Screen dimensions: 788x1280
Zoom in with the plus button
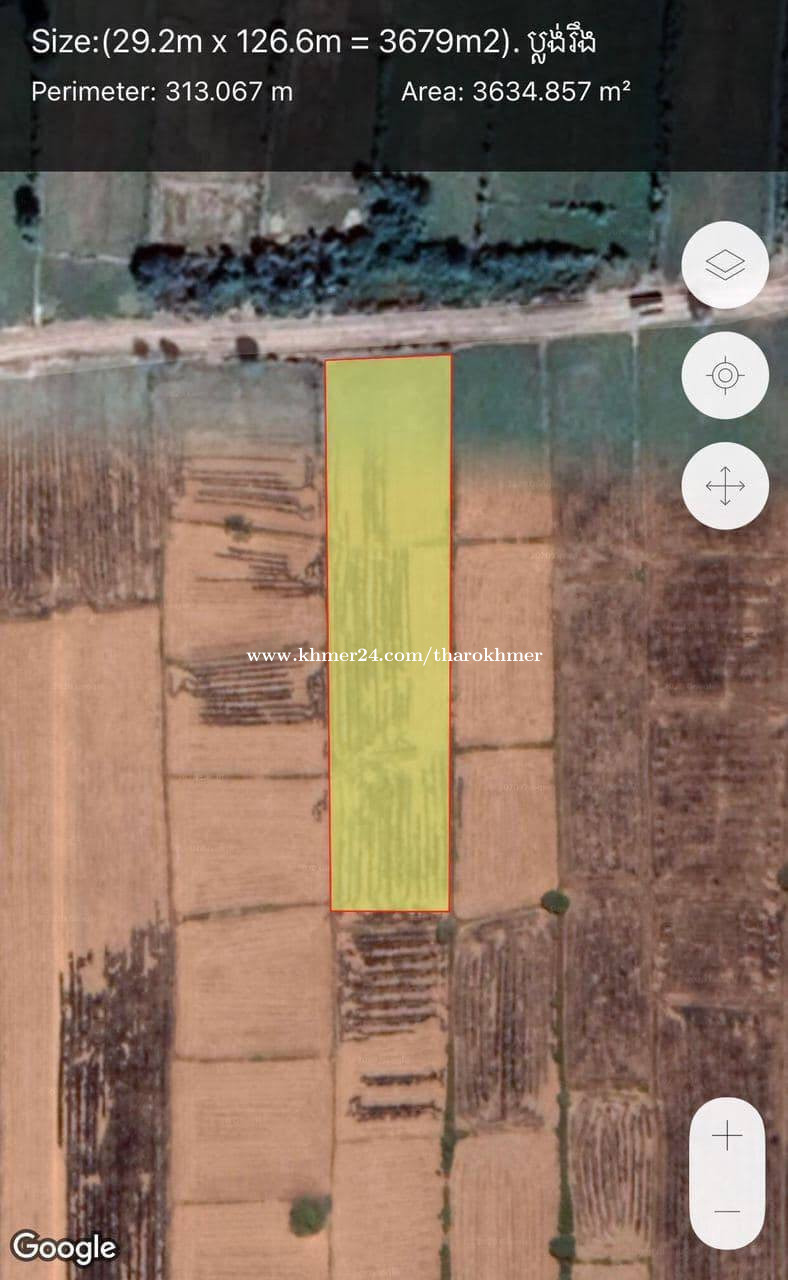coord(727,1136)
